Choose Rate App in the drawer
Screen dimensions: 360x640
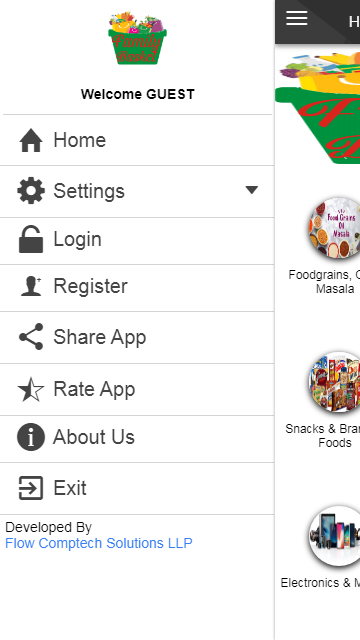pyautogui.click(x=137, y=389)
